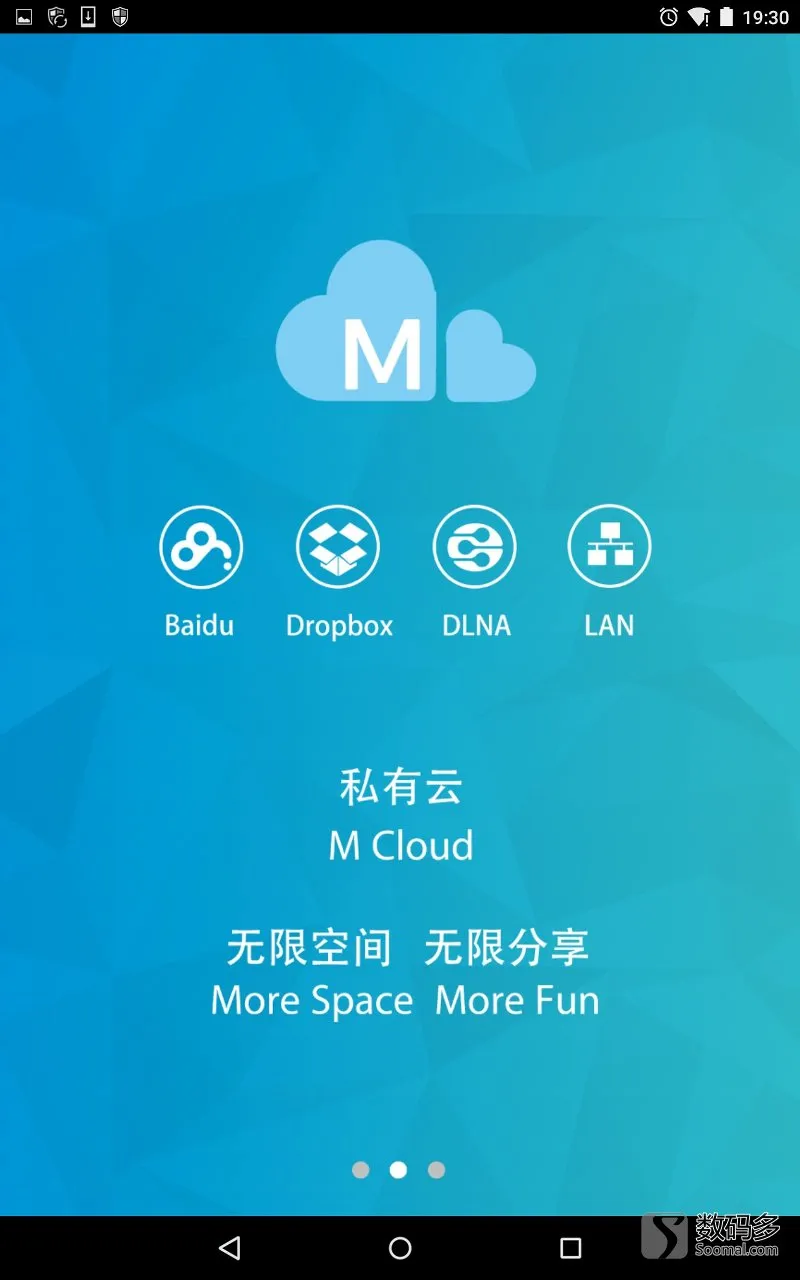The height and width of the screenshot is (1280, 800).
Task: Jump to the third intro page dot
Action: pyautogui.click(x=436, y=1170)
